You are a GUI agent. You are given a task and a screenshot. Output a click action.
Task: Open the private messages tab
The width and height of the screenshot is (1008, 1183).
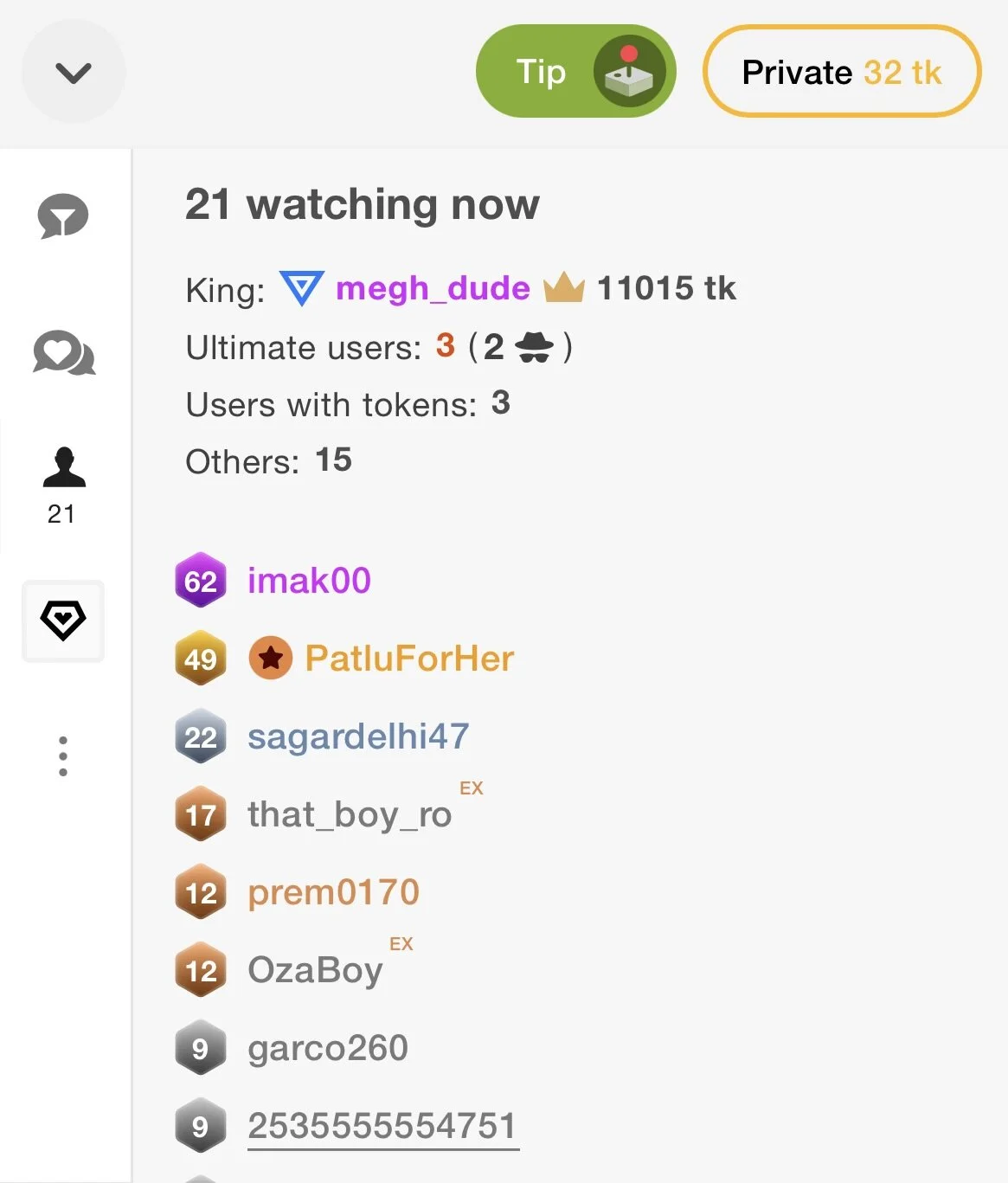pyautogui.click(x=63, y=353)
